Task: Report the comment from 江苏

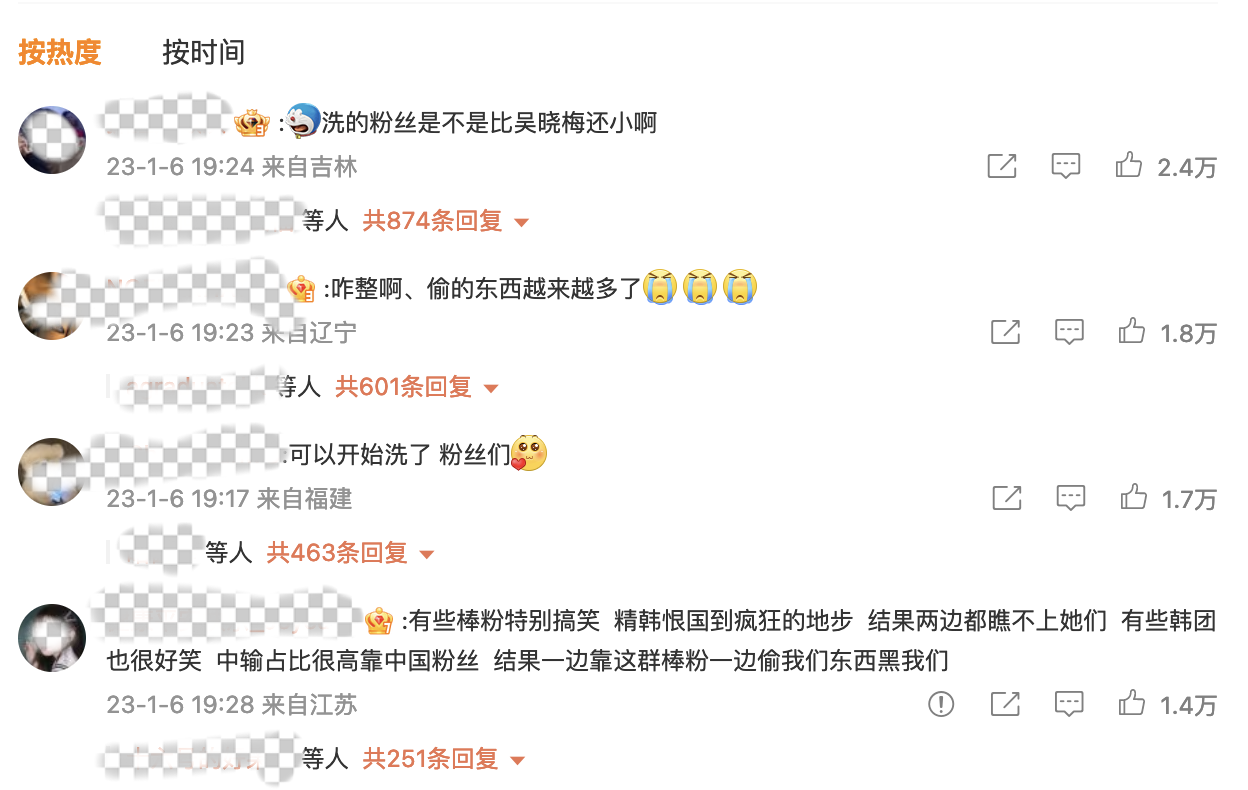Action: 941,705
